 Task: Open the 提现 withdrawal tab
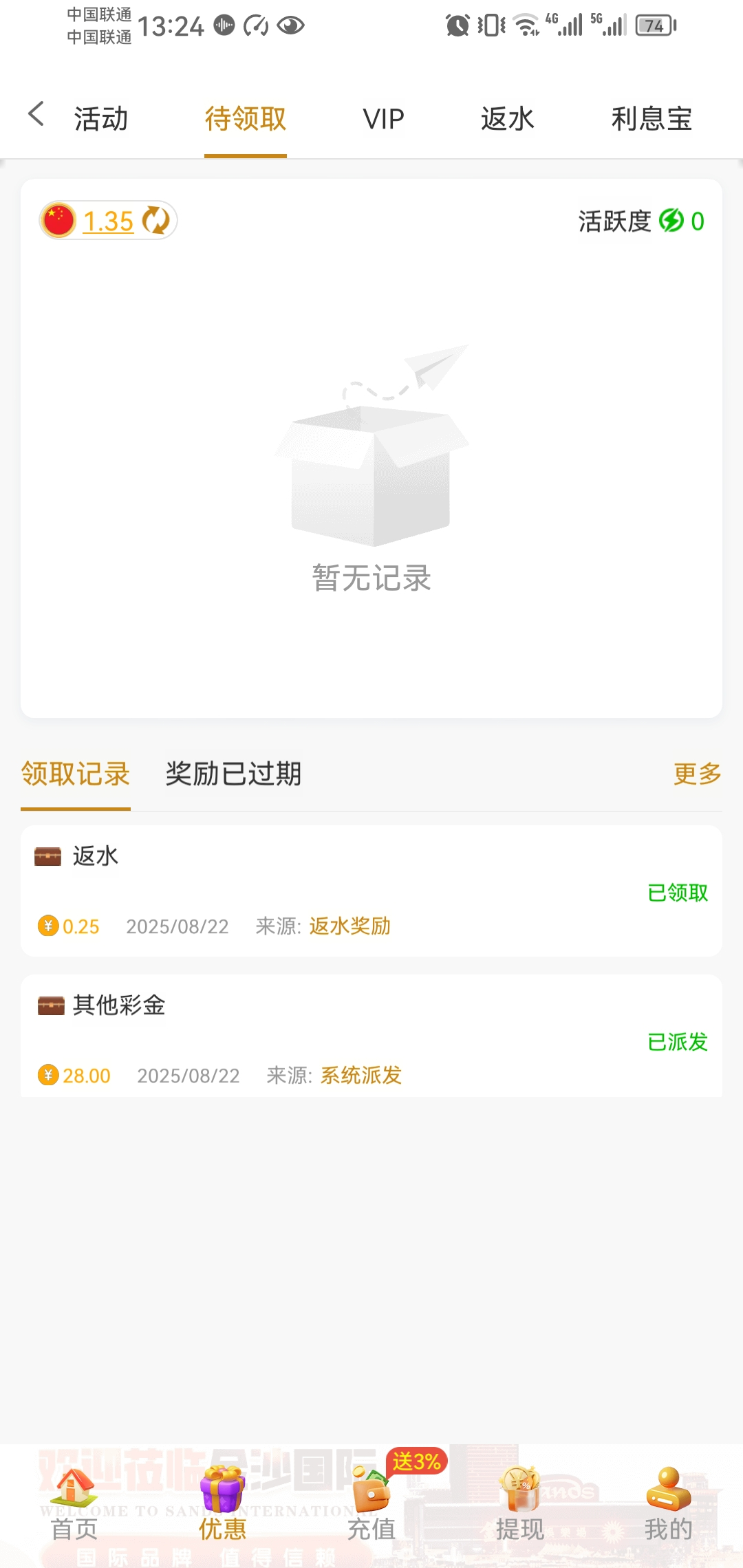click(520, 1506)
